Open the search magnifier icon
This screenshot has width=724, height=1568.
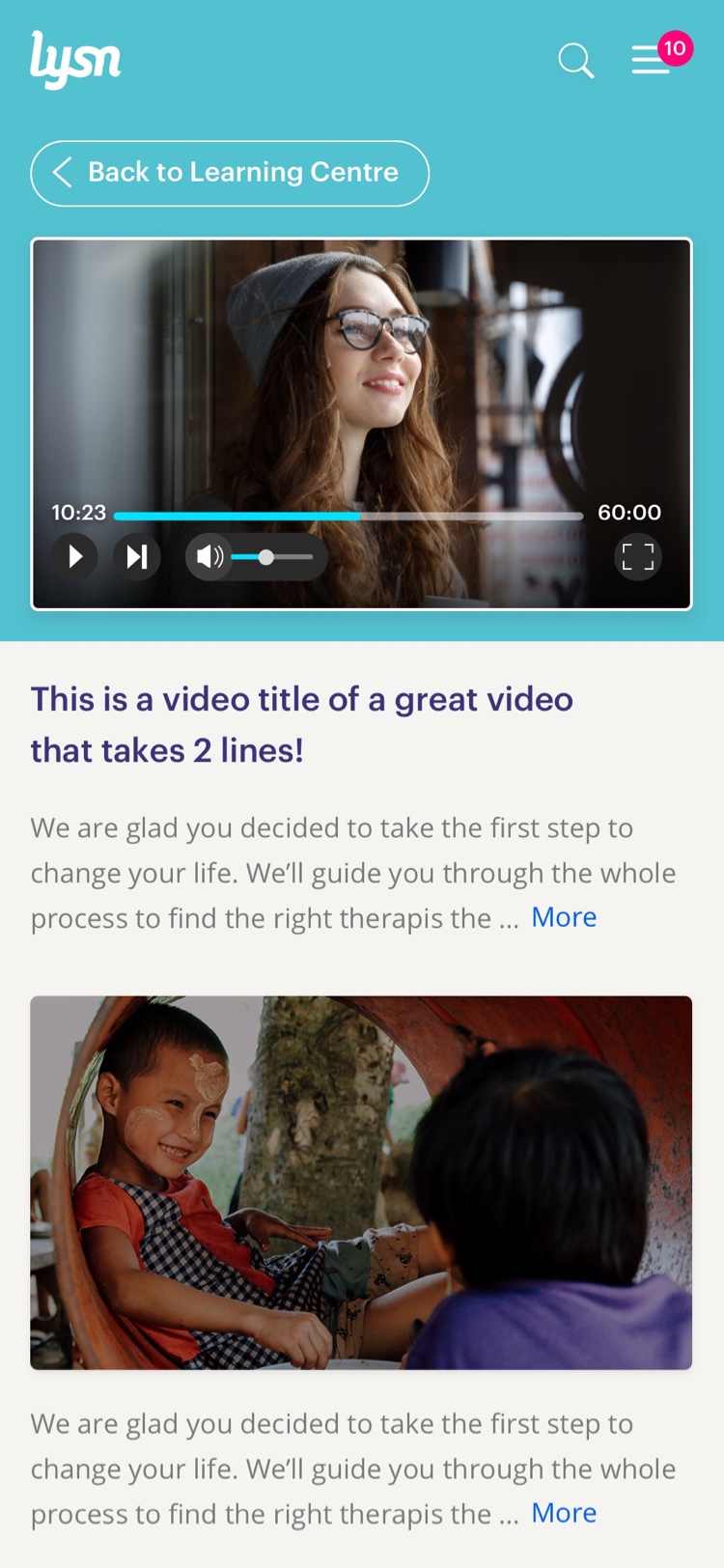(x=576, y=61)
